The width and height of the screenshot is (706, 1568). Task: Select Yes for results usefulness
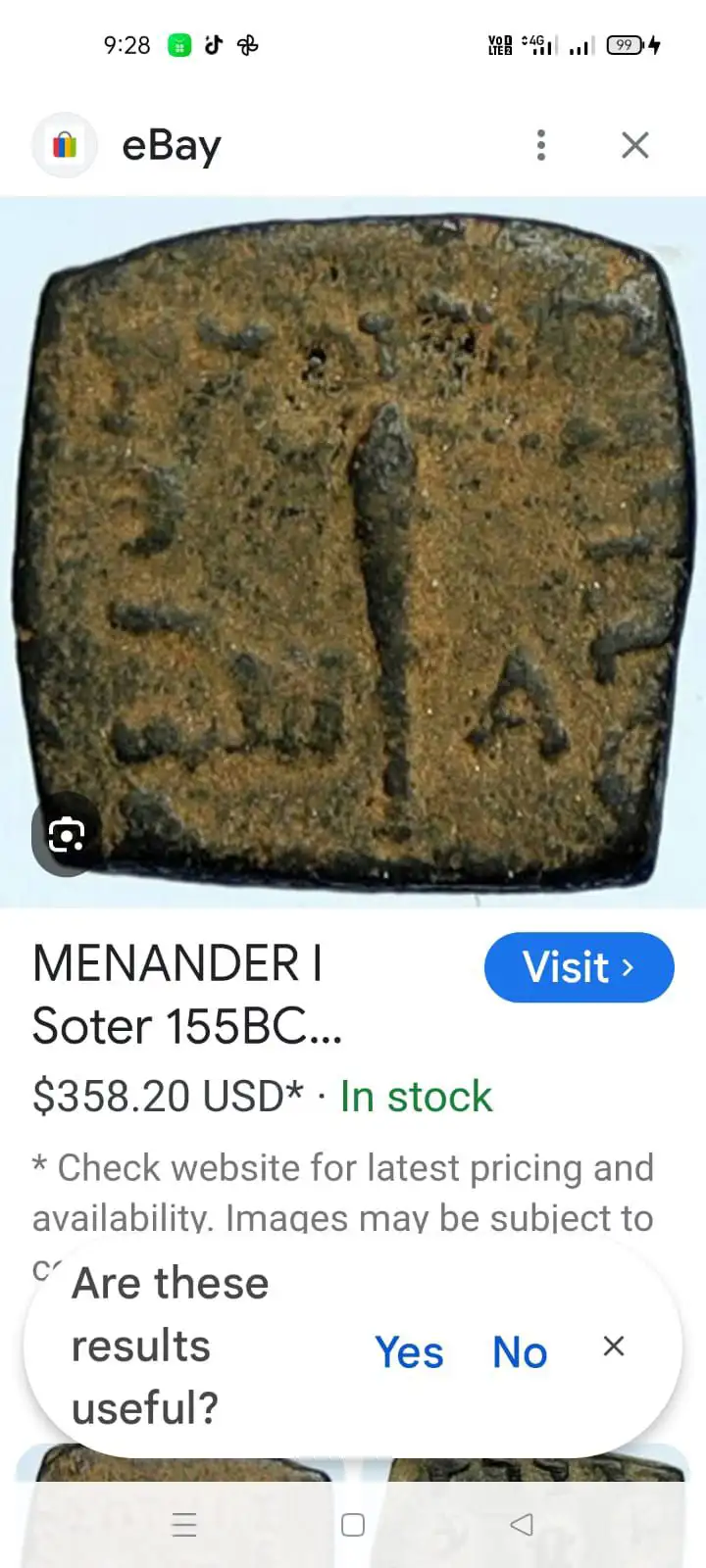[410, 1351]
